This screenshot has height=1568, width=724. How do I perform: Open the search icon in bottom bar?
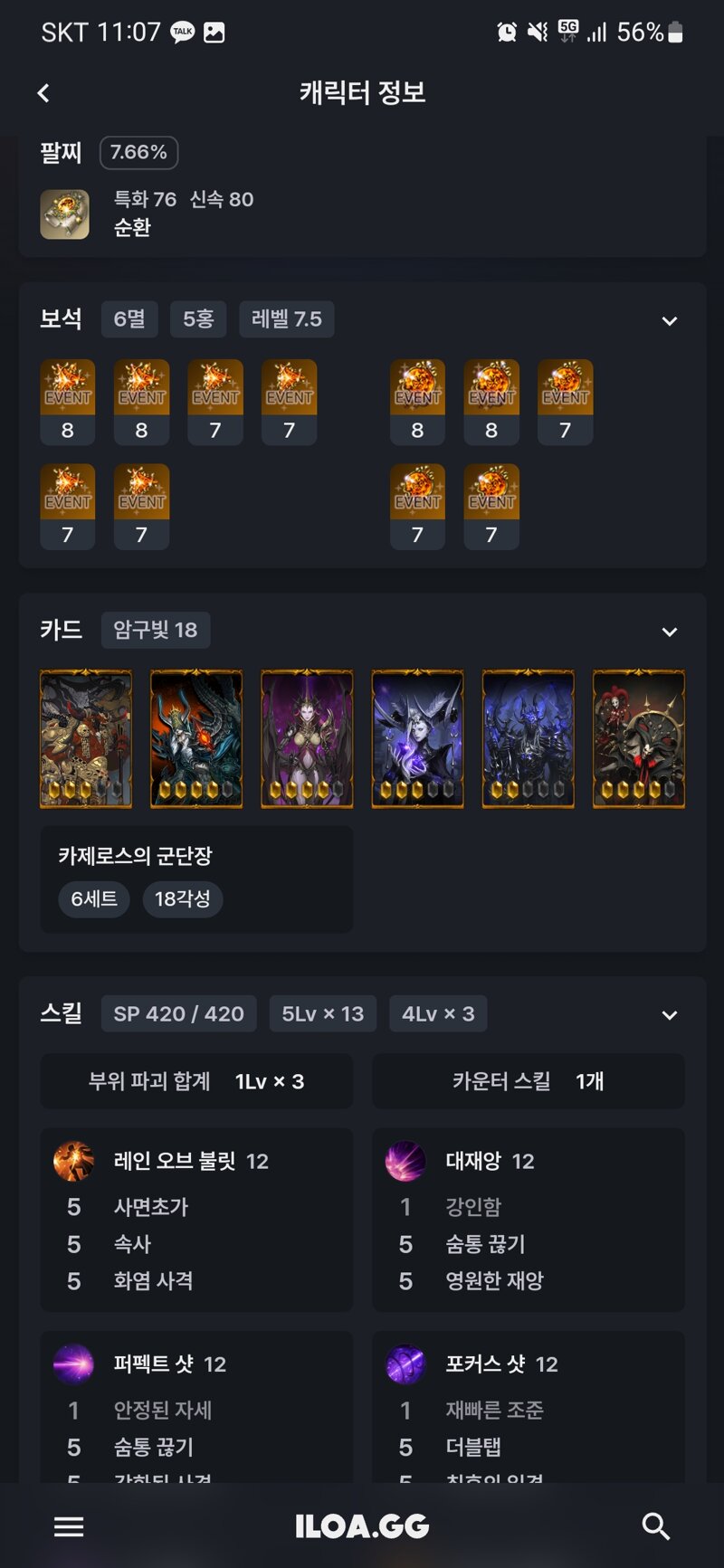pyautogui.click(x=655, y=1526)
